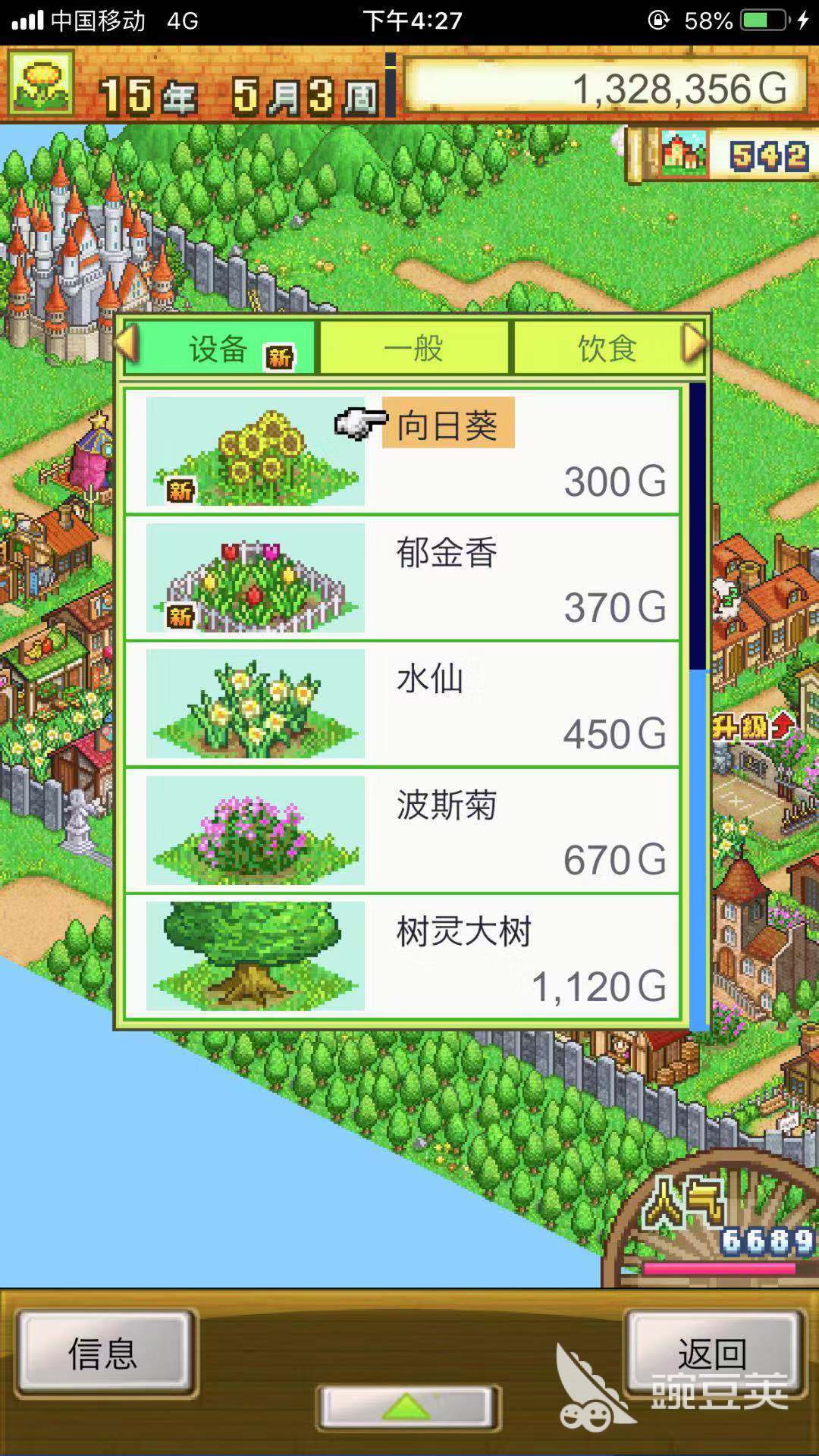The image size is (819, 1456).
Task: Pick the 波斯菊 item
Action: point(402,830)
